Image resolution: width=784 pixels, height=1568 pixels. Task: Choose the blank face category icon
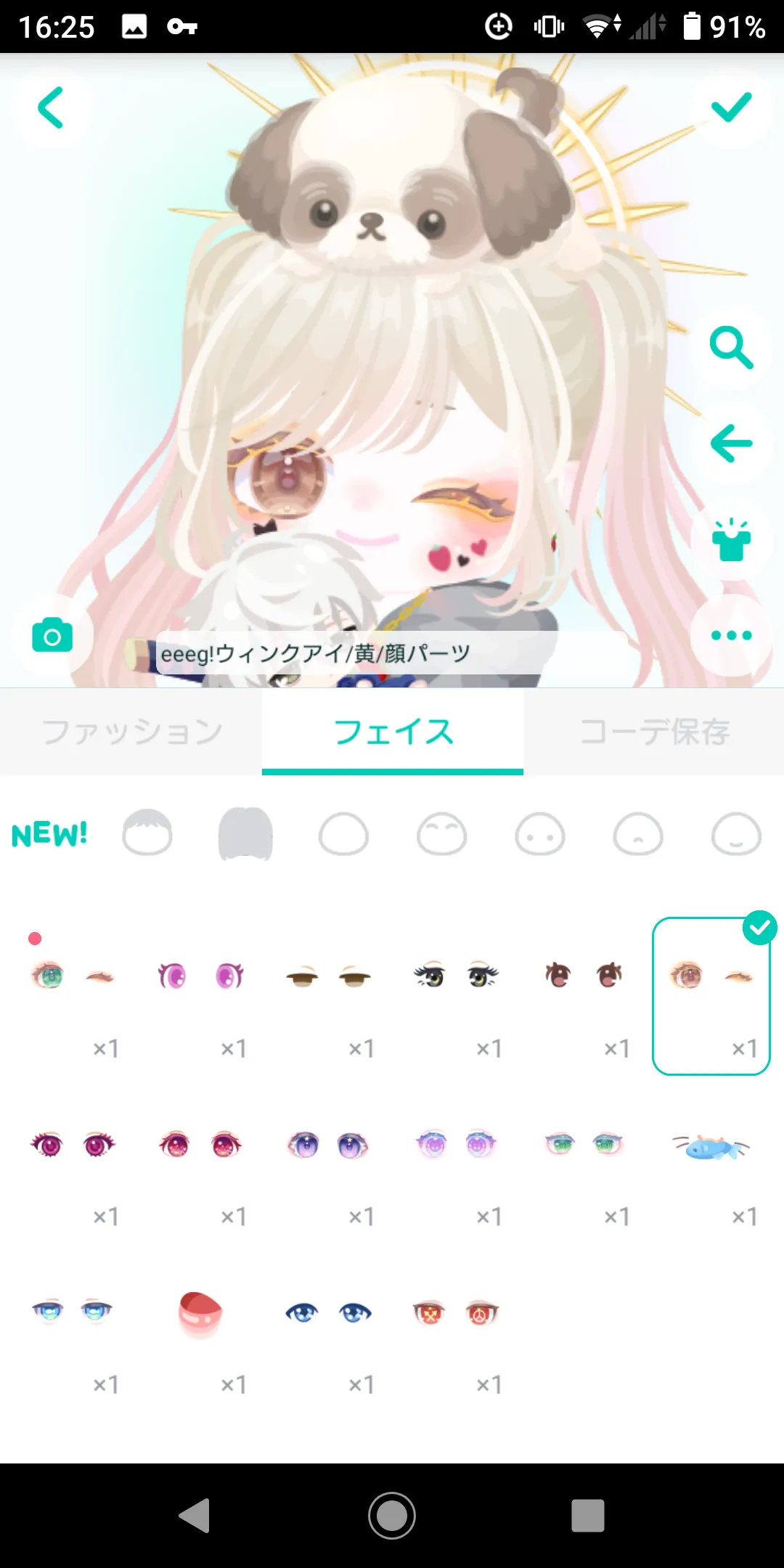(x=343, y=834)
